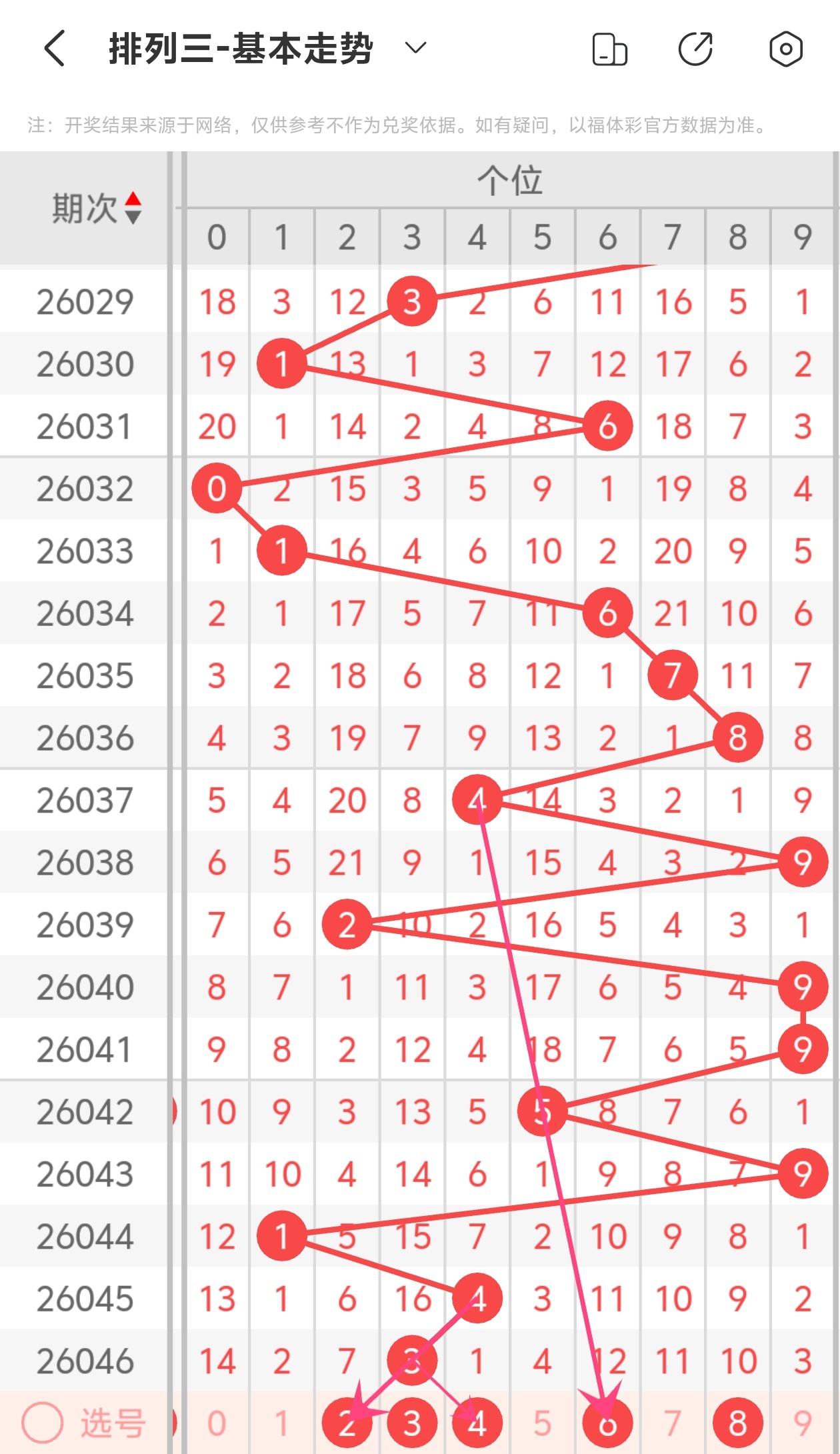Pick number 5 in the 选号 row
840x1454 pixels.
point(543,1423)
